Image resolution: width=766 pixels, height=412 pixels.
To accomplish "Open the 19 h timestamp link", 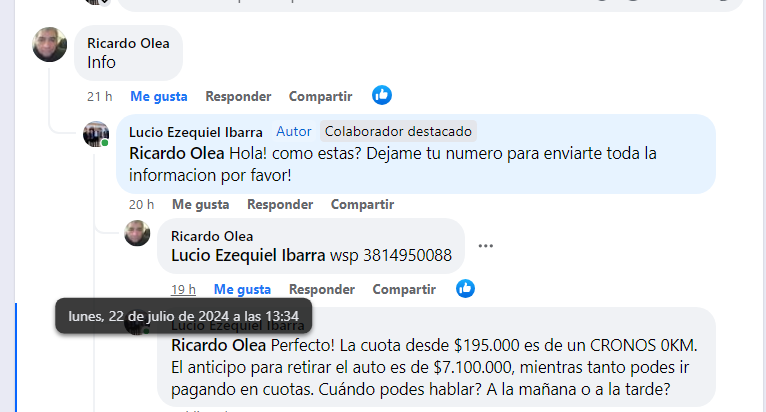I will 183,289.
